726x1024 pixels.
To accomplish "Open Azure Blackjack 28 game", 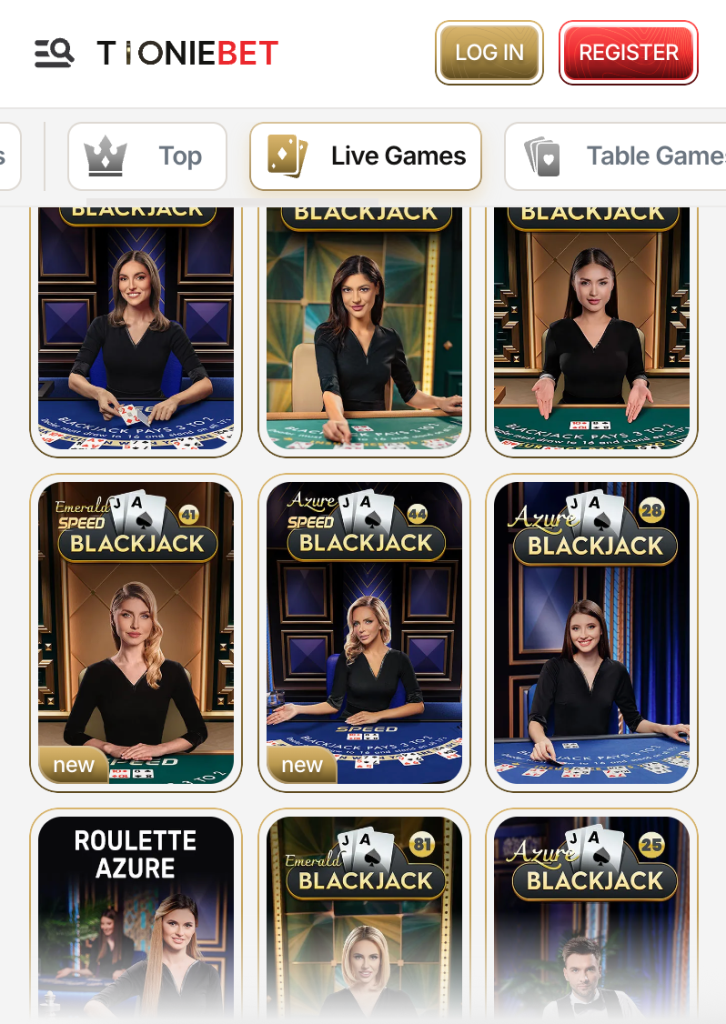I will tap(592, 633).
